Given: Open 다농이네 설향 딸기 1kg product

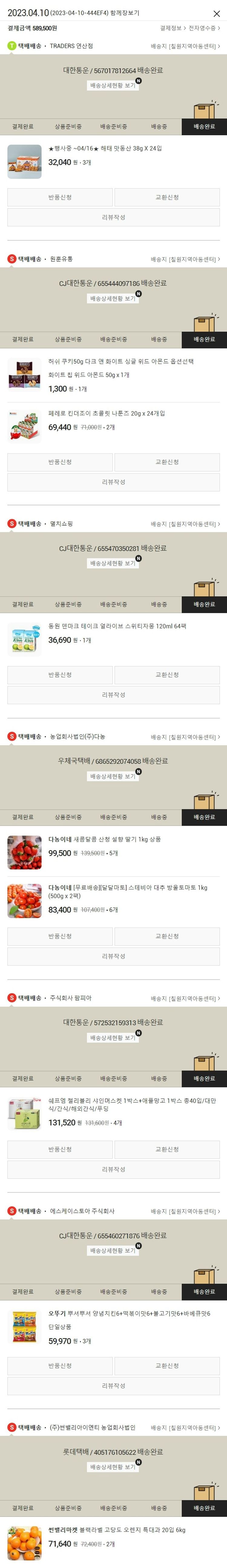Looking at the screenshot, I should pyautogui.click(x=105, y=839).
